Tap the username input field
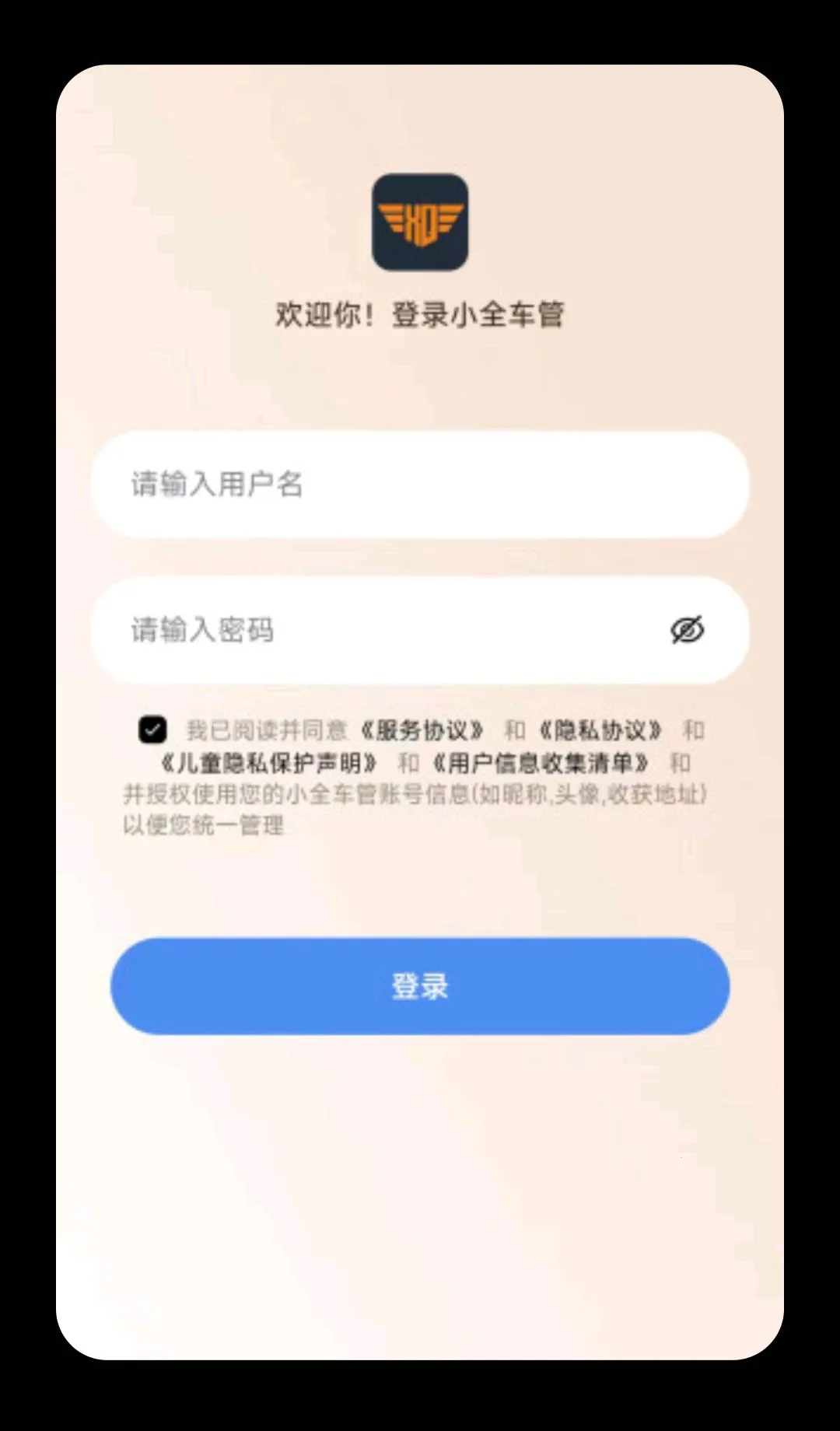This screenshot has width=840, height=1431. click(x=420, y=485)
